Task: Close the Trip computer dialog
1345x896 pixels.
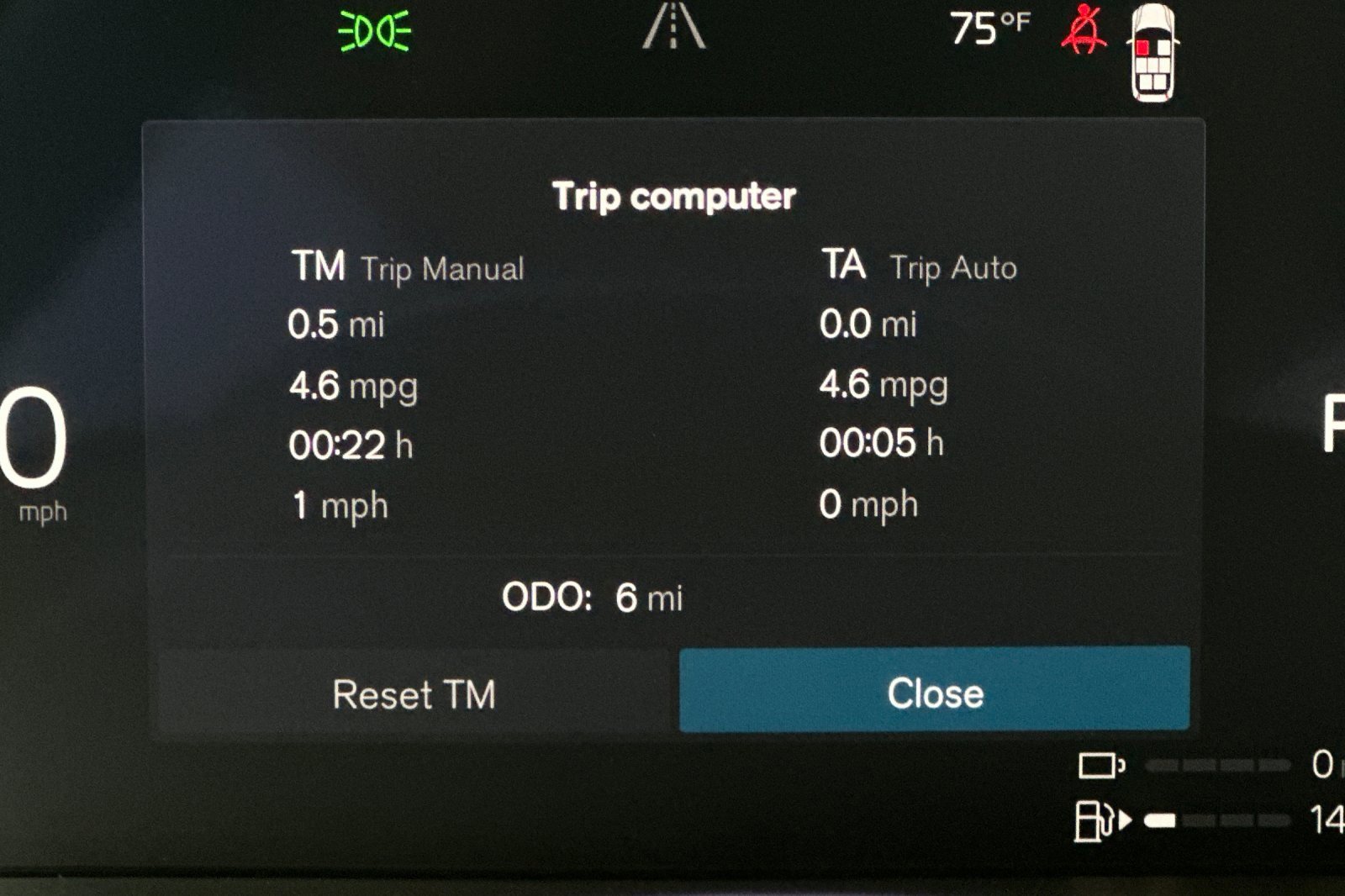Action: tap(934, 691)
